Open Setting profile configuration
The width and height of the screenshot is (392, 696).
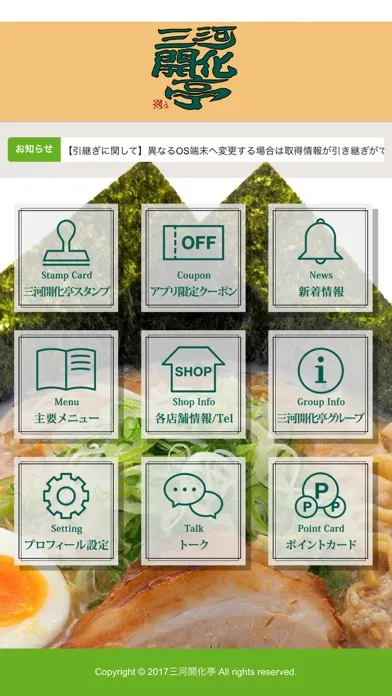coord(66,511)
